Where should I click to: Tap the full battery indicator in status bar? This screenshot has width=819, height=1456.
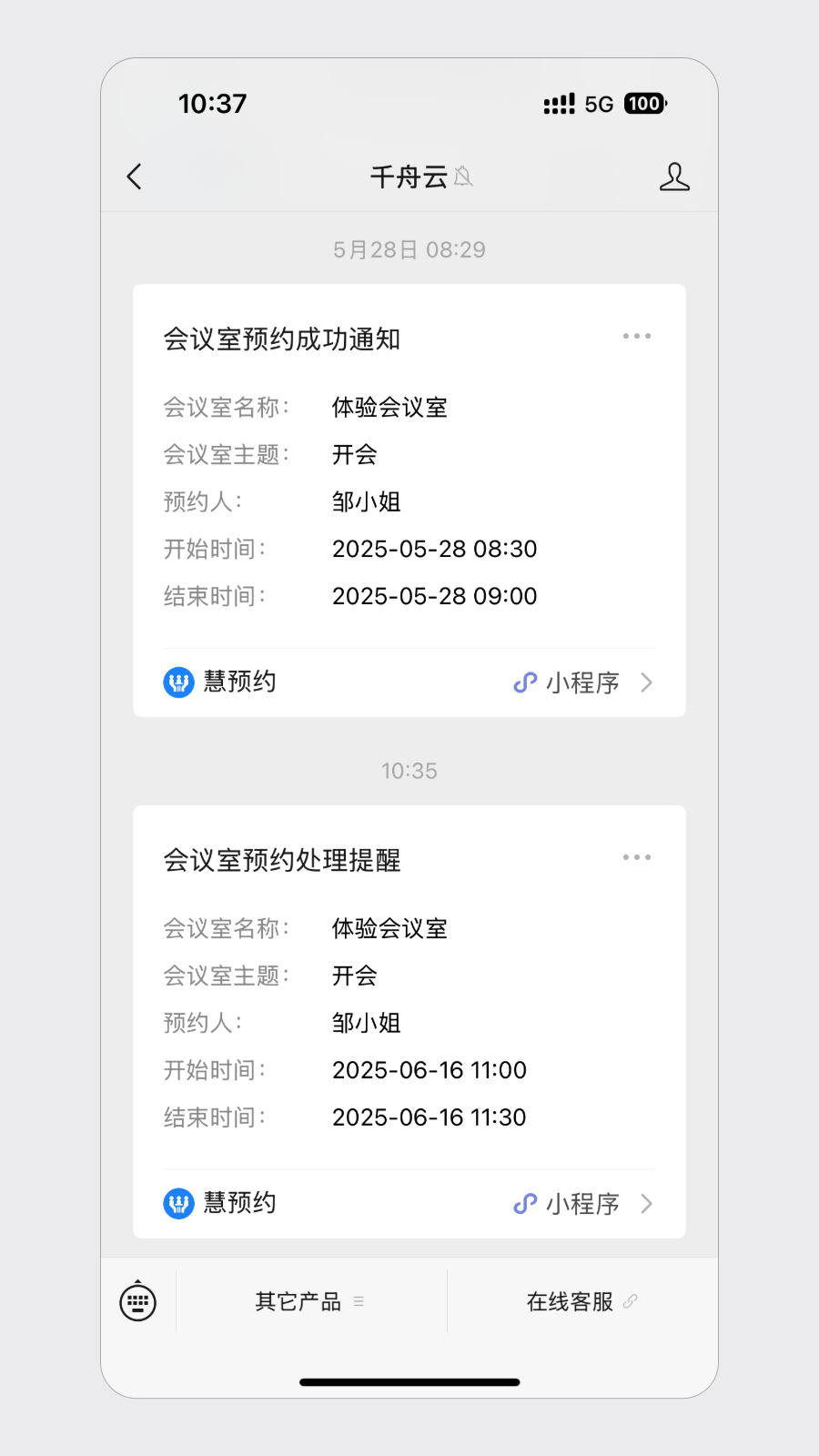643,103
